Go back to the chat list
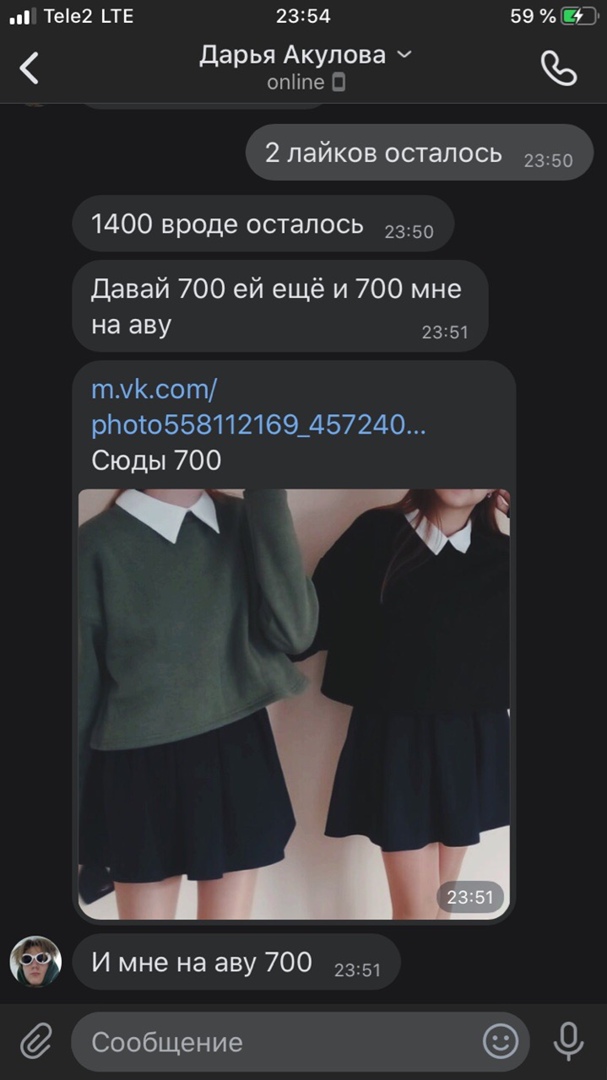Viewport: 607px width, 1080px height. pyautogui.click(x=30, y=68)
